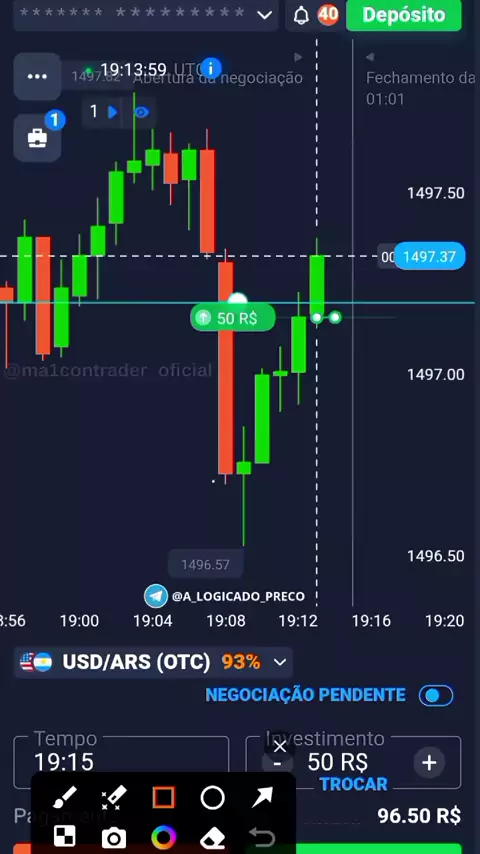Screen dimensions: 480x854
Task: Open the notifications bell
Action: point(301,16)
